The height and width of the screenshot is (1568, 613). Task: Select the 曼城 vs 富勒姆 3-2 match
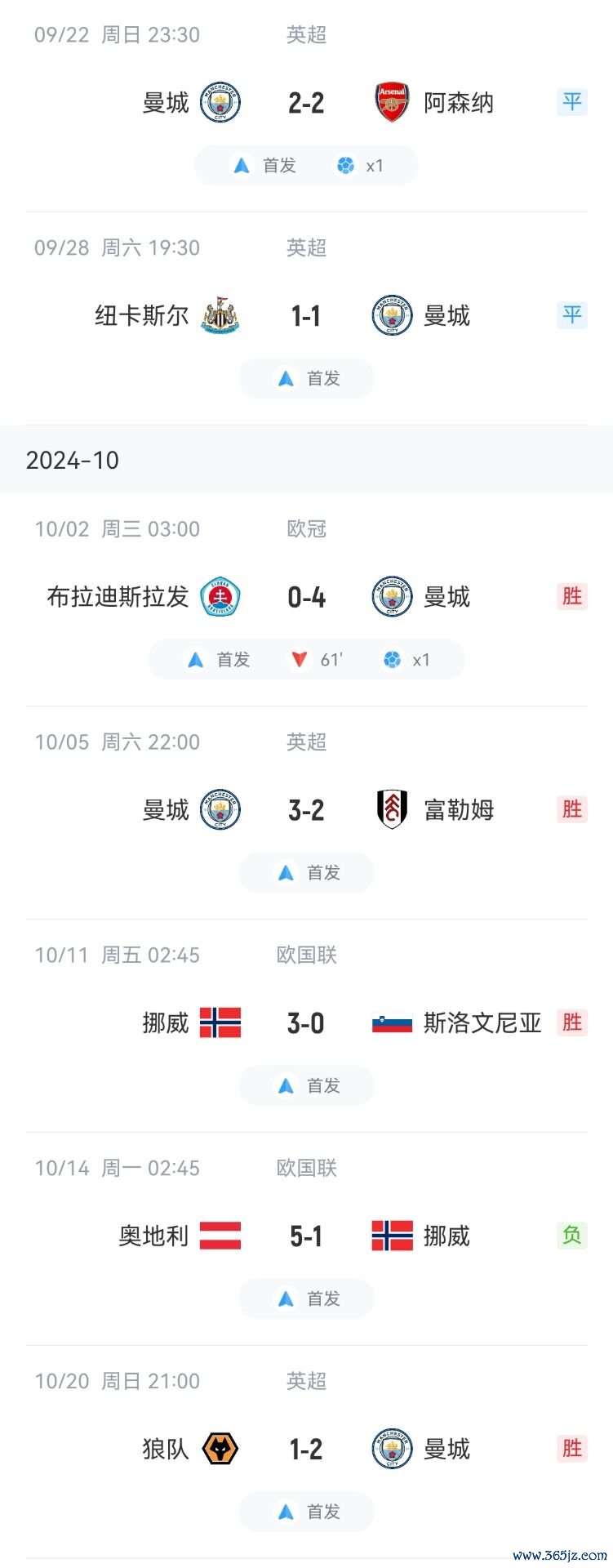(x=306, y=810)
